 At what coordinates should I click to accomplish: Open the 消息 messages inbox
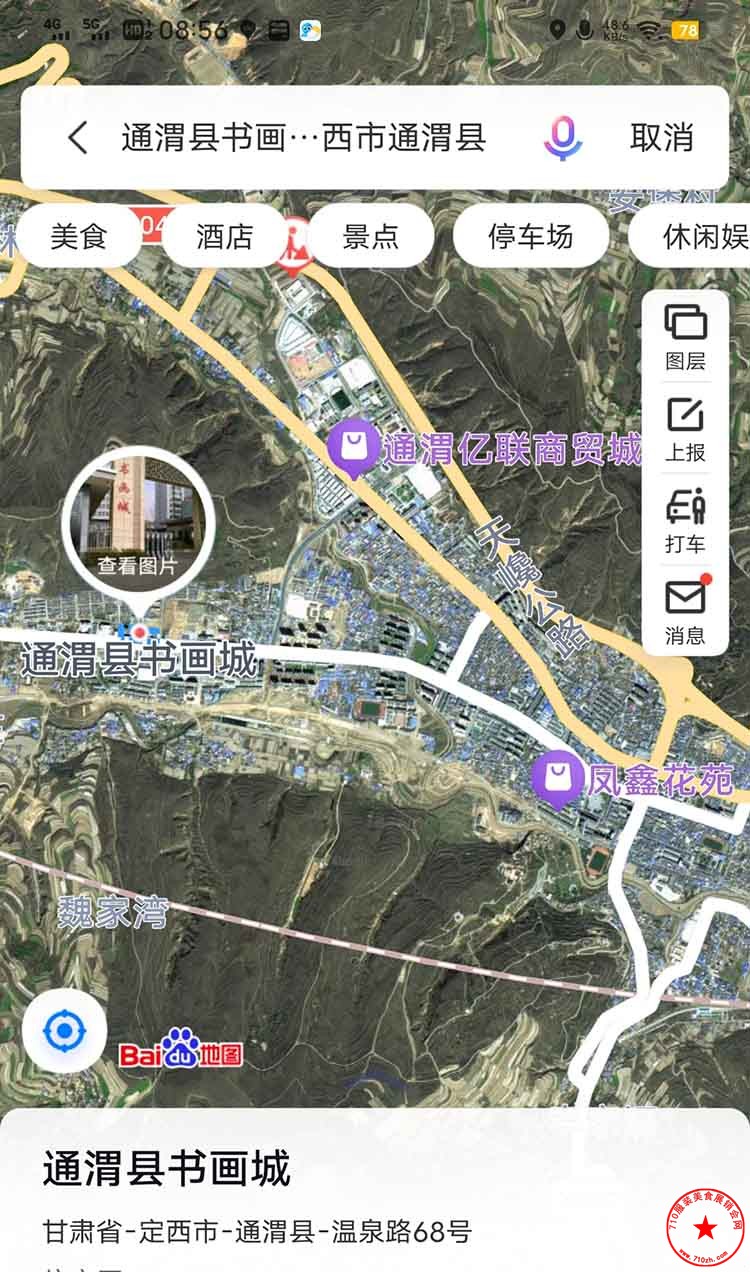tap(685, 611)
